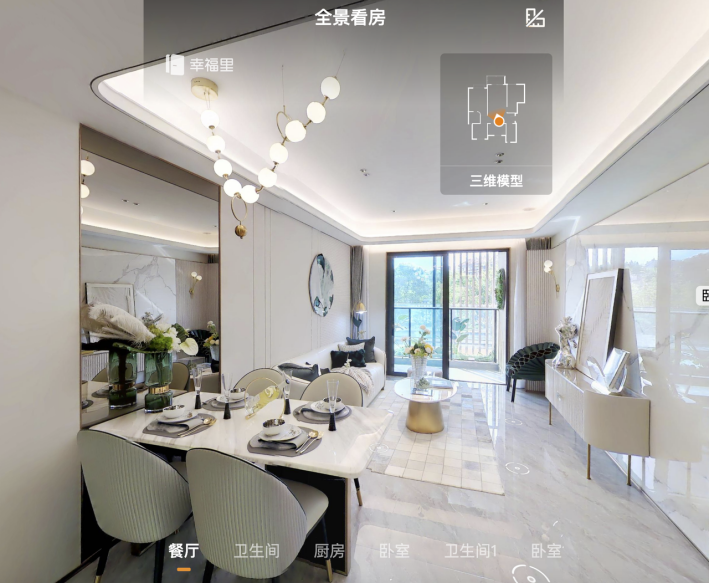Go to 卧室 tab right after 厨房

click(394, 551)
